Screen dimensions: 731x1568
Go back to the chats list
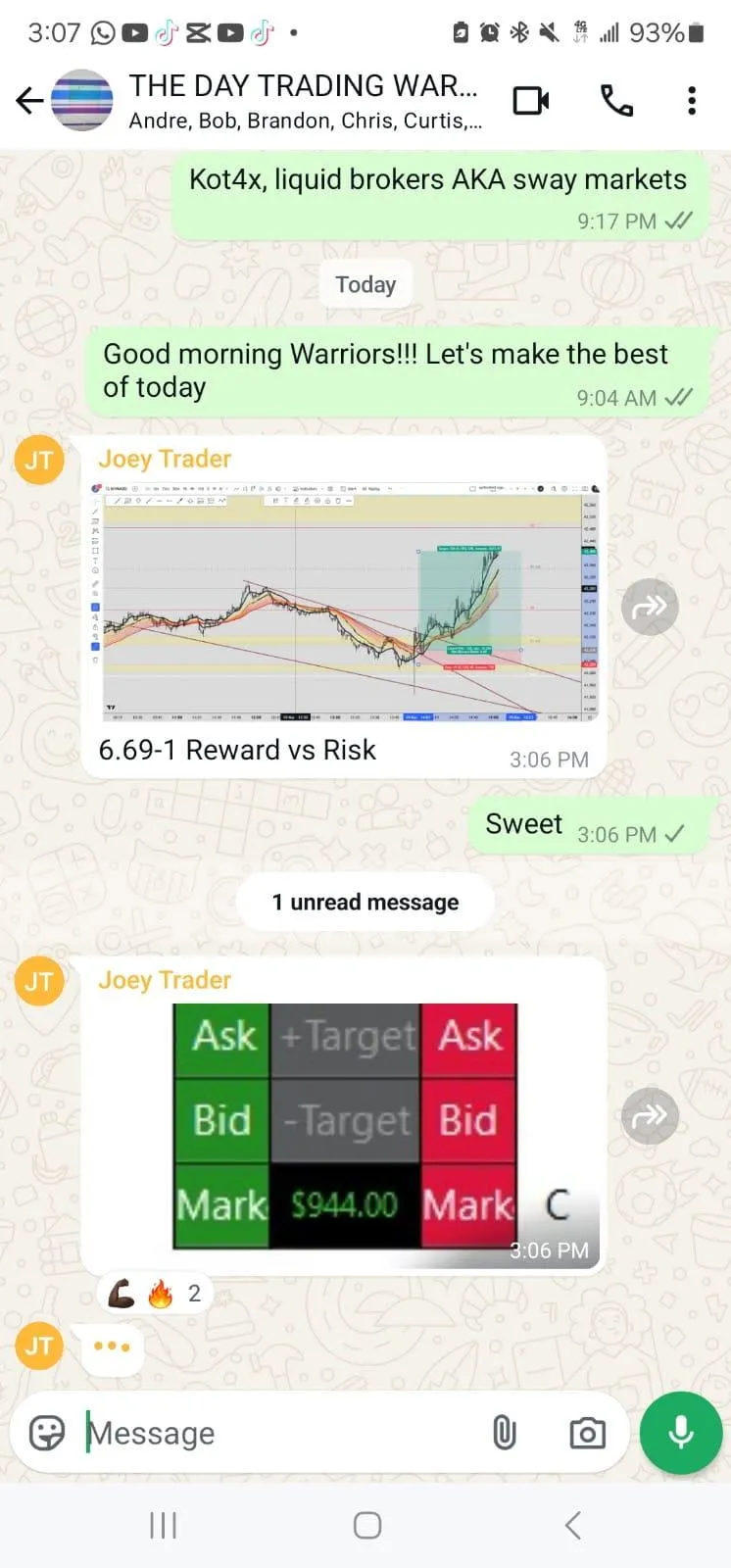coord(28,100)
